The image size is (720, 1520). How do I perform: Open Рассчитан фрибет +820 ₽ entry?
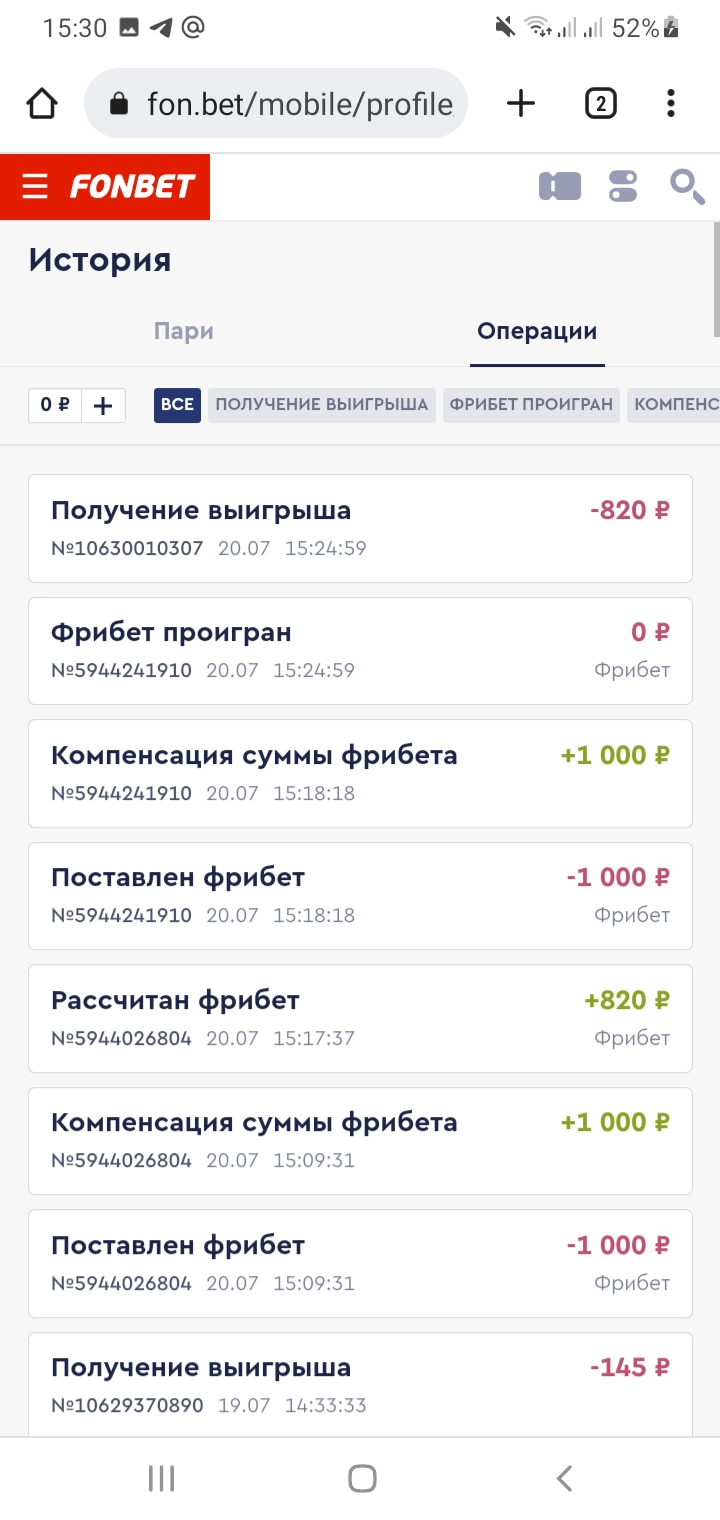360,1018
